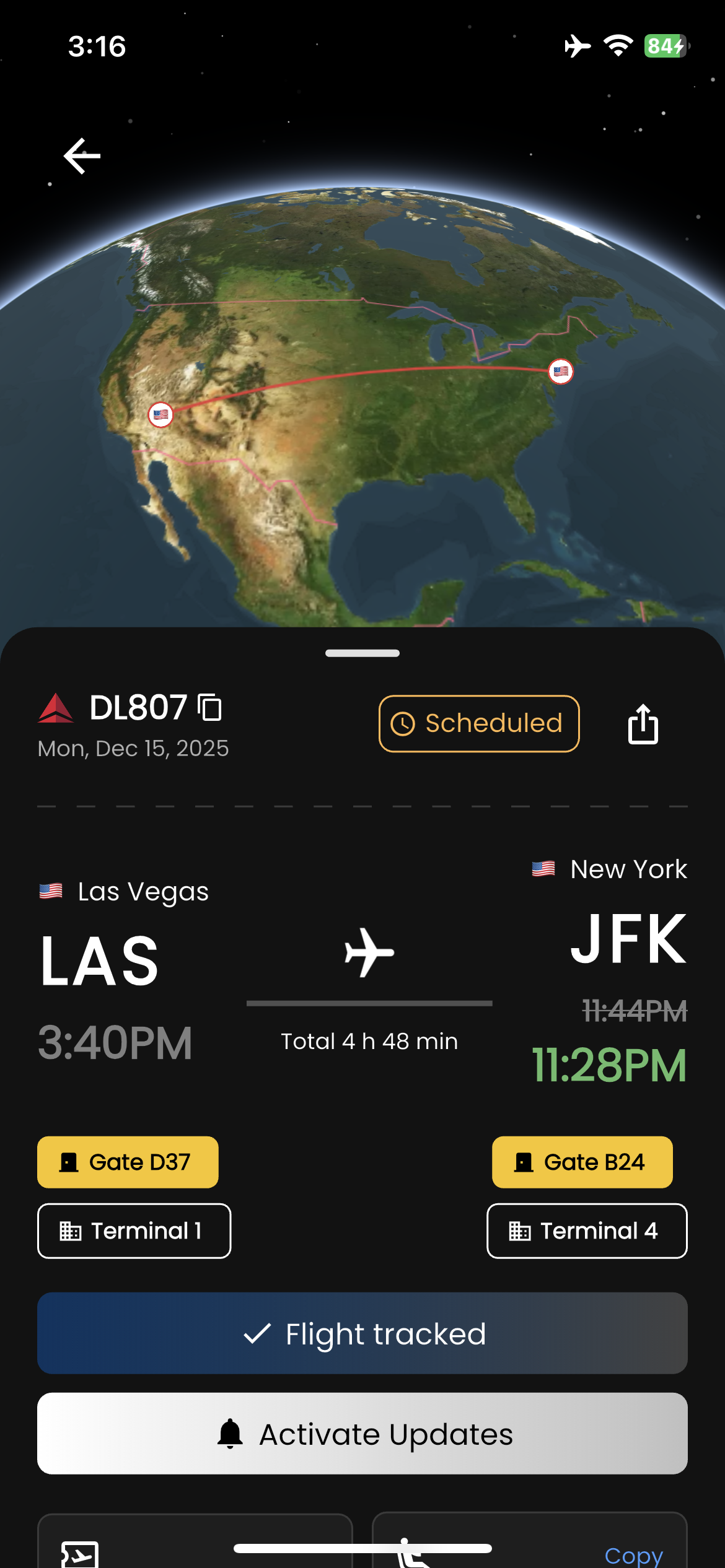The width and height of the screenshot is (725, 1568).
Task: Tap the Copy link at bottom right
Action: (635, 1554)
